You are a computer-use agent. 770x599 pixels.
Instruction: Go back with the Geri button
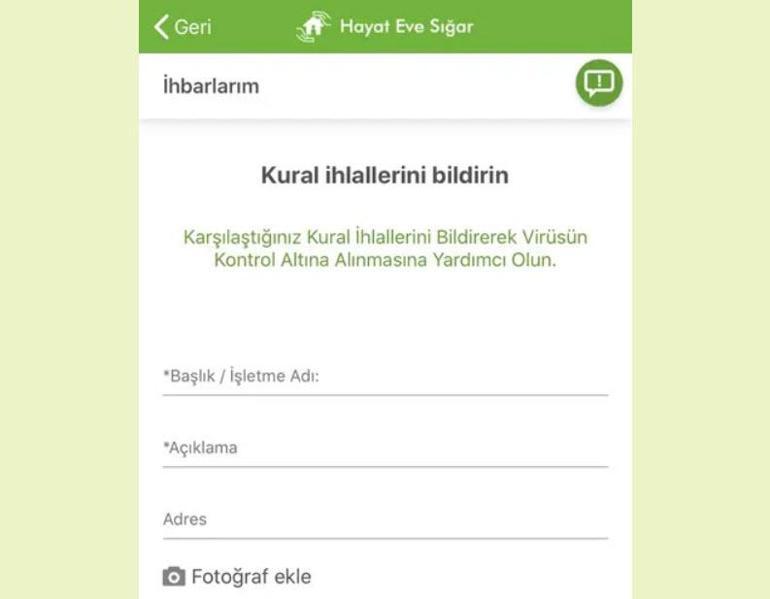point(182,27)
